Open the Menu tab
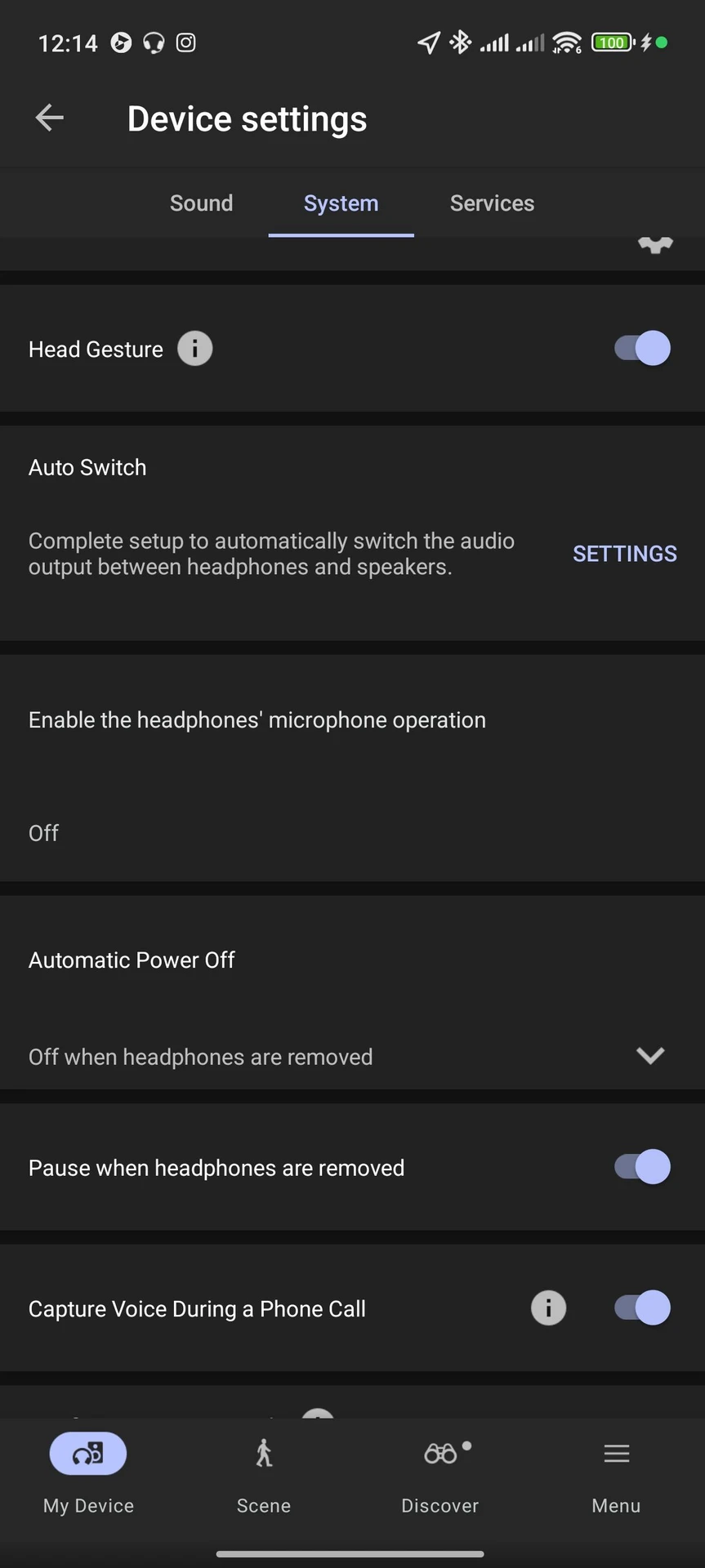Image resolution: width=705 pixels, height=1568 pixels. click(616, 1475)
